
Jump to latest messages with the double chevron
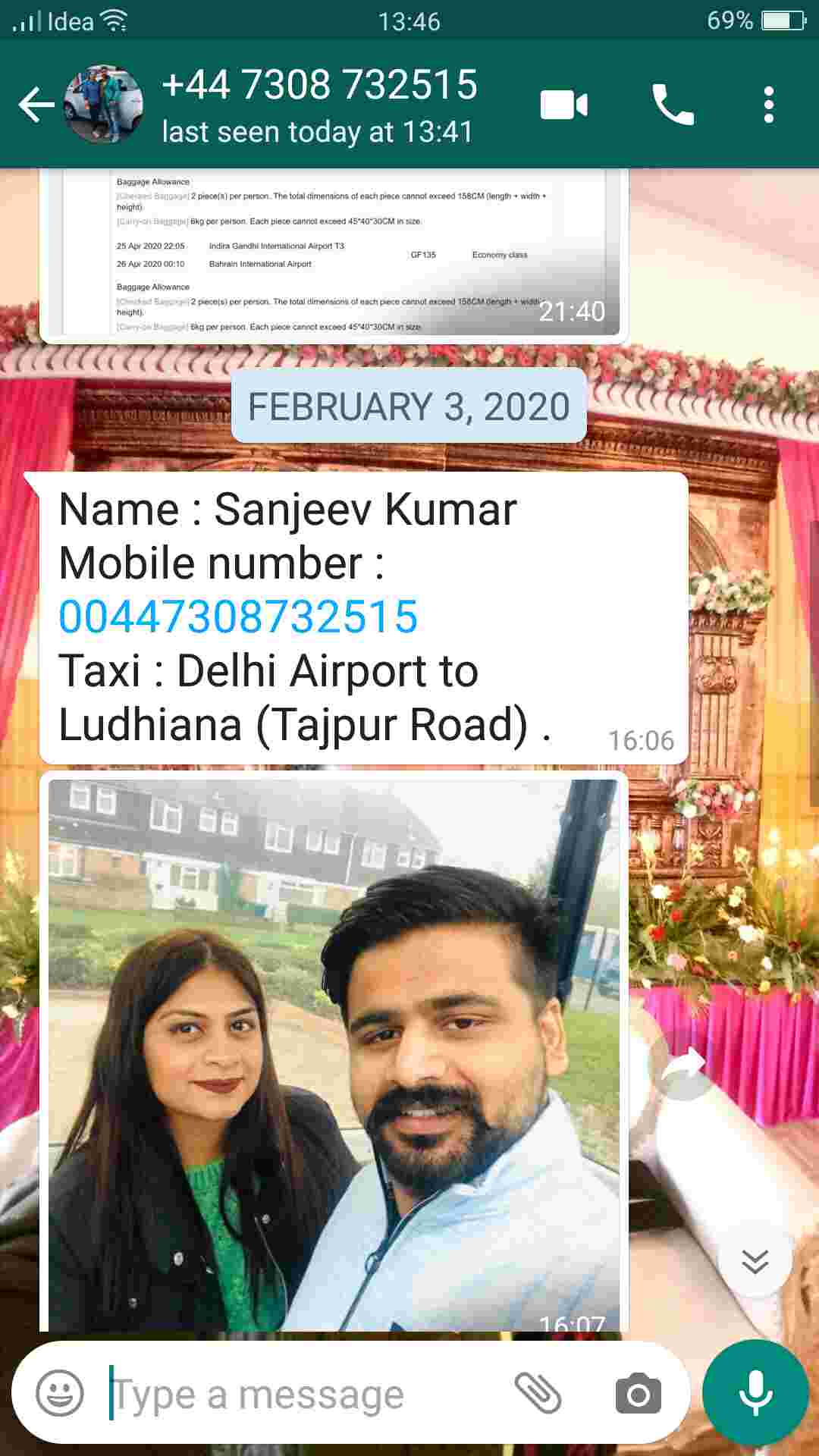(753, 1257)
